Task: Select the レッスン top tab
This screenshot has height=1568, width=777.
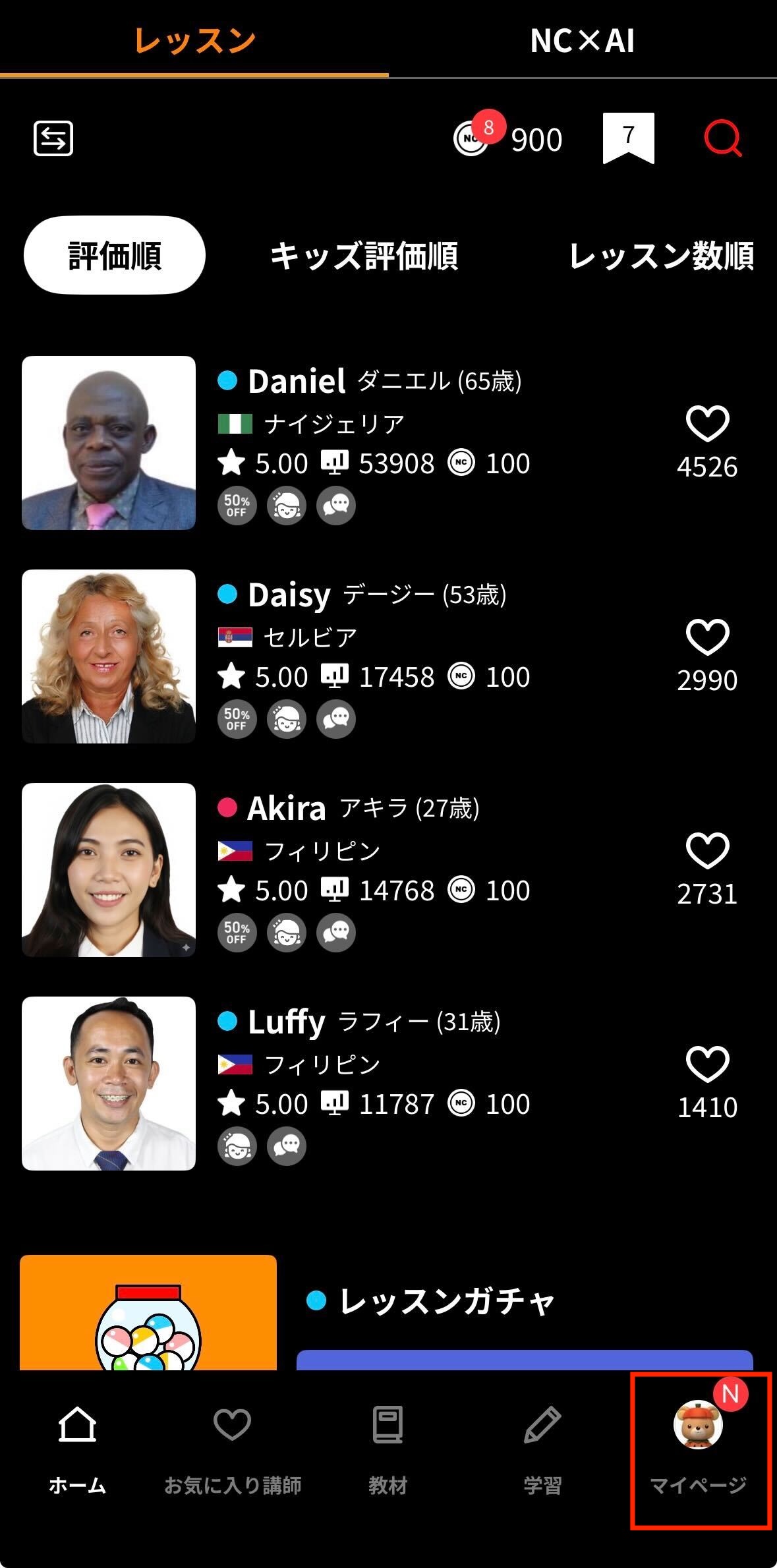Action: pos(194,41)
